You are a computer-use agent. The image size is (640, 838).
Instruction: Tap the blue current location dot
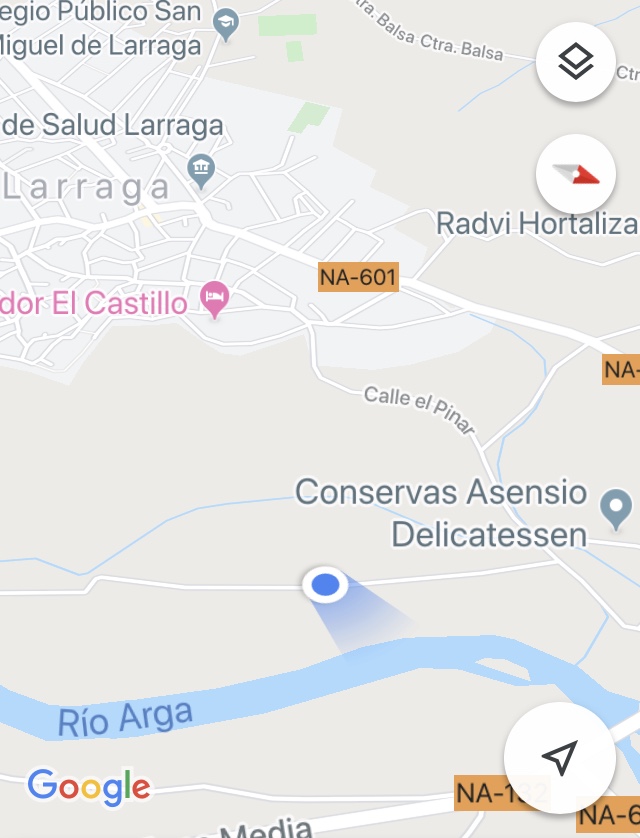pyautogui.click(x=325, y=585)
